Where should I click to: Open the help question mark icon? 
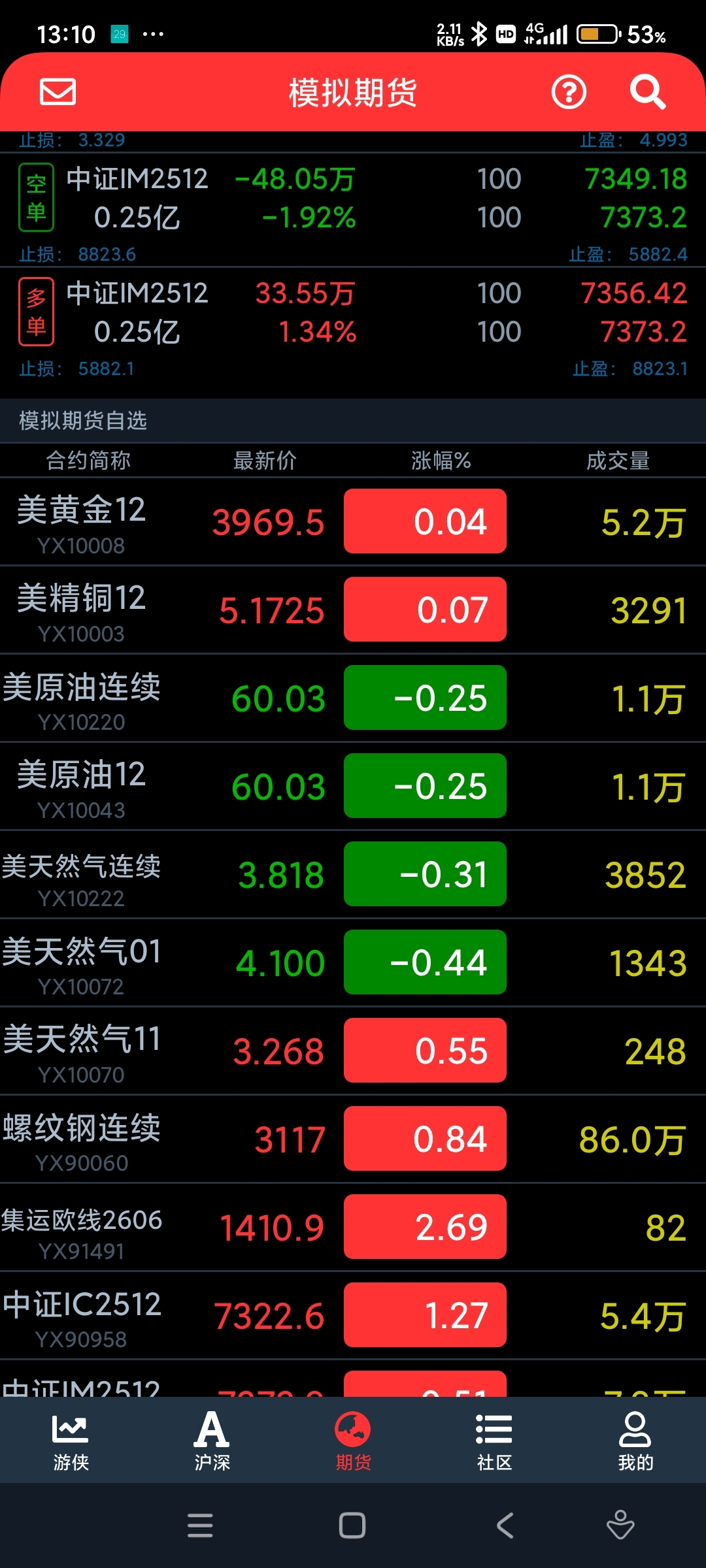[x=569, y=92]
